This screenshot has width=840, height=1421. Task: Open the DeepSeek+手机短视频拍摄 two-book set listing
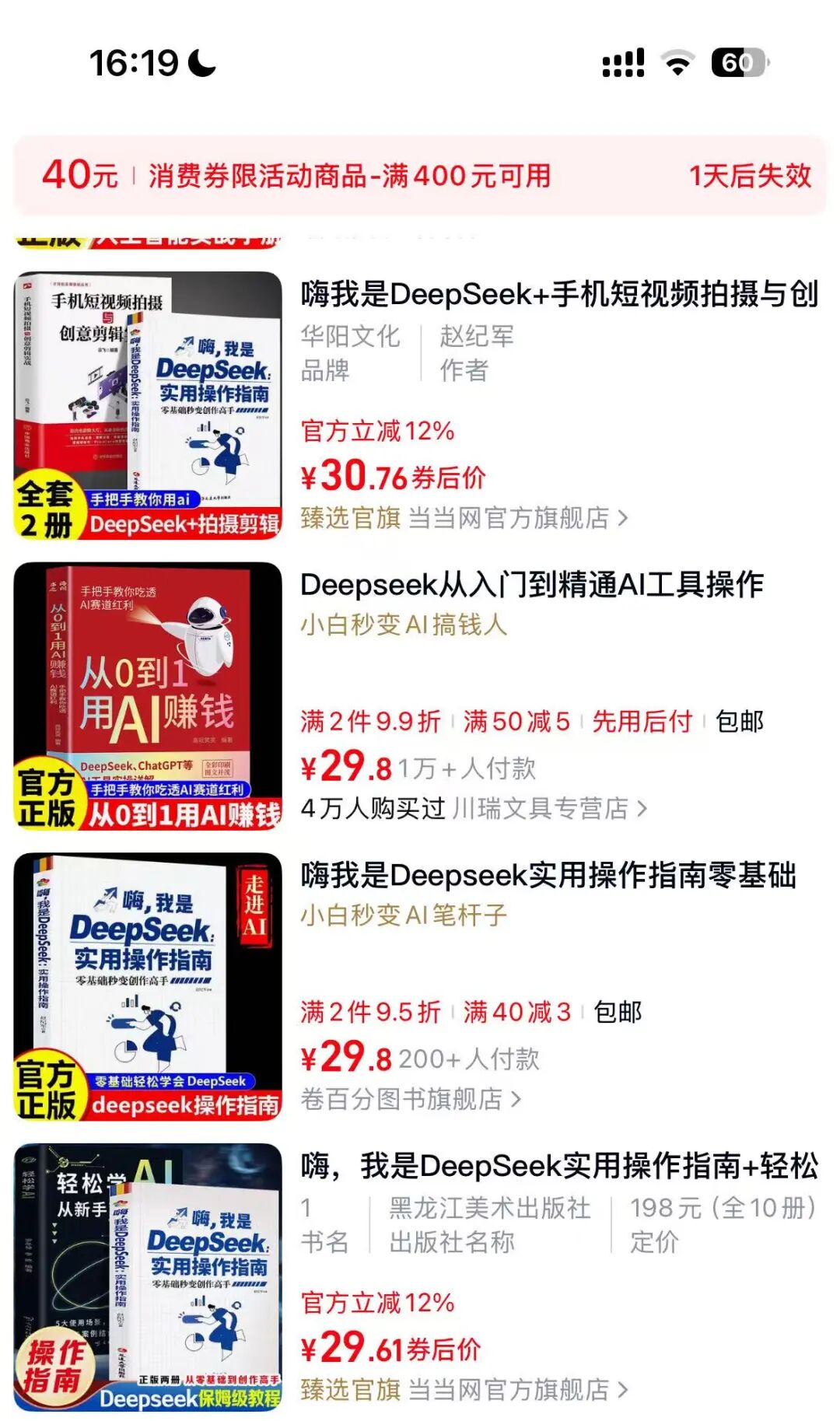tap(558, 295)
